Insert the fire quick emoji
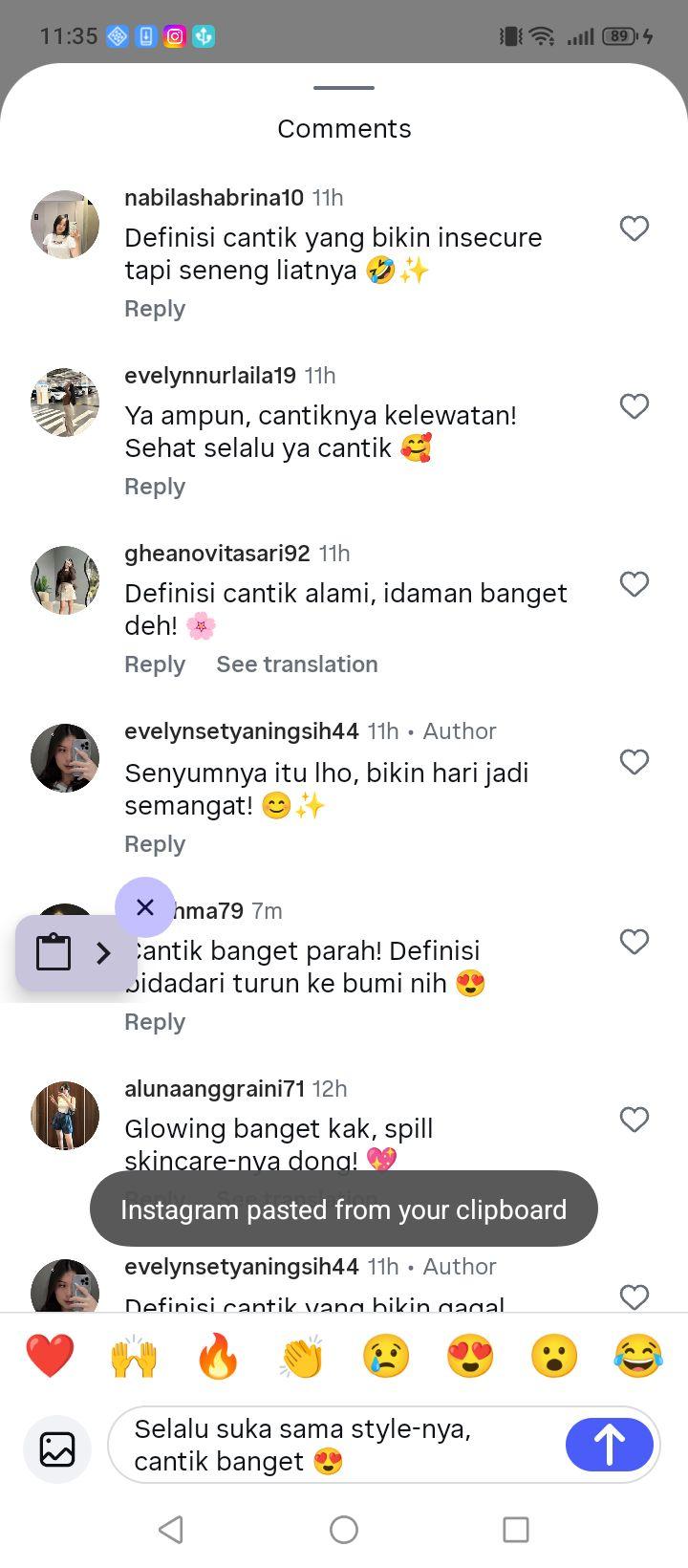 (x=218, y=1356)
